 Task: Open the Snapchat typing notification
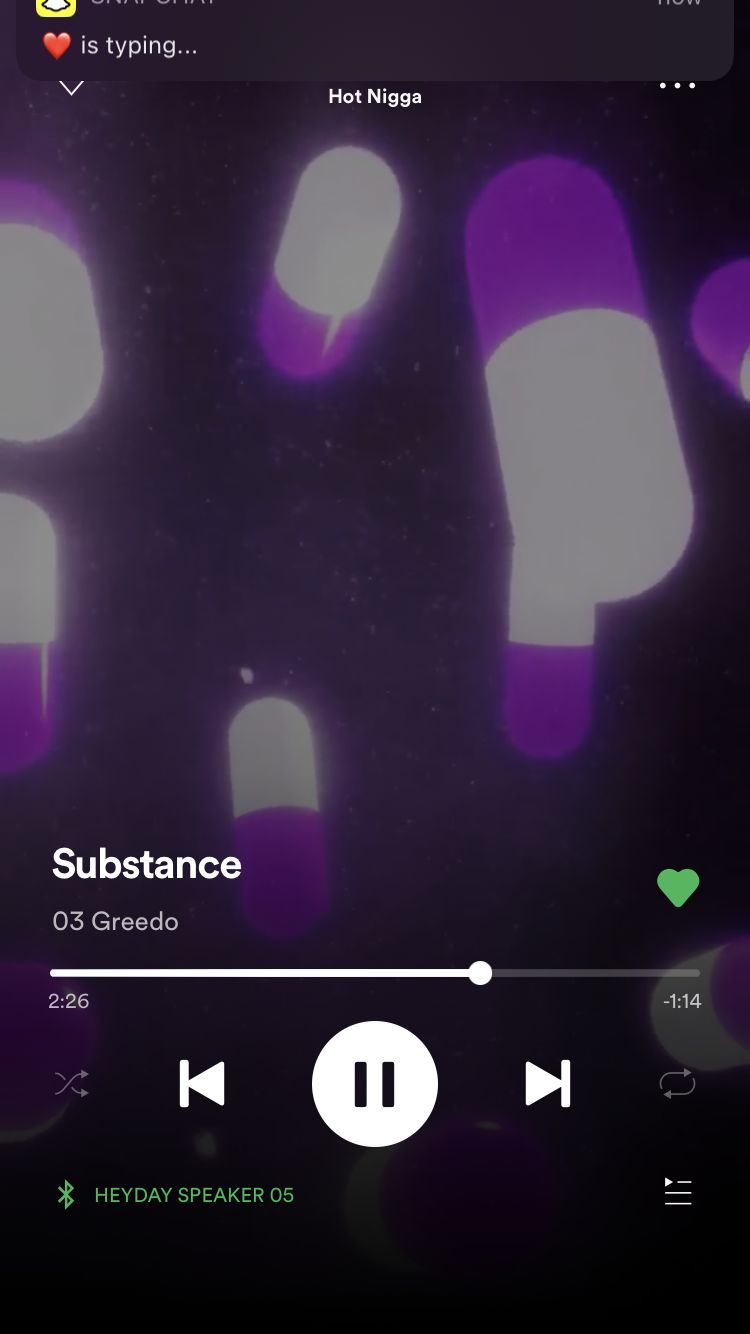375,38
